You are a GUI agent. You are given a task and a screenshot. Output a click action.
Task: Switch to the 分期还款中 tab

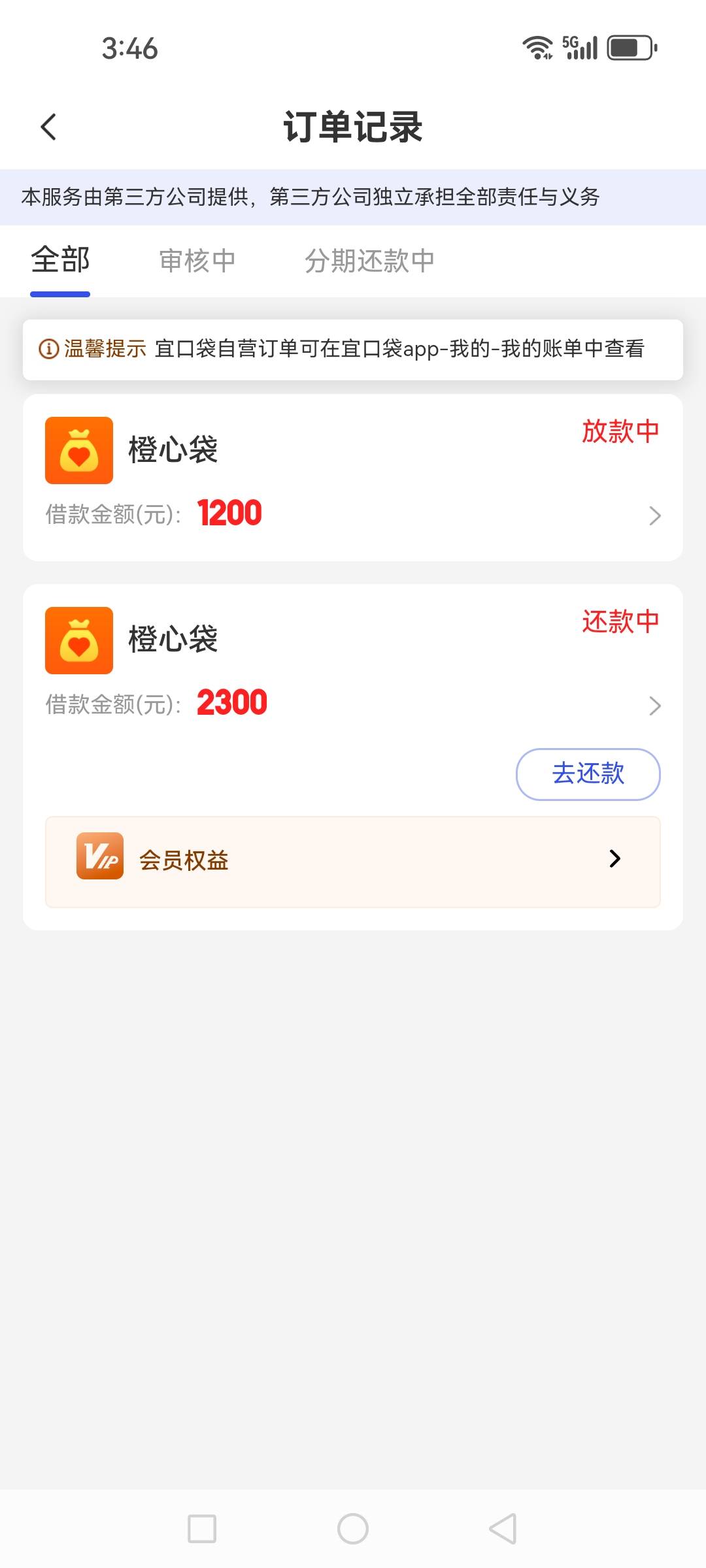pos(369,261)
